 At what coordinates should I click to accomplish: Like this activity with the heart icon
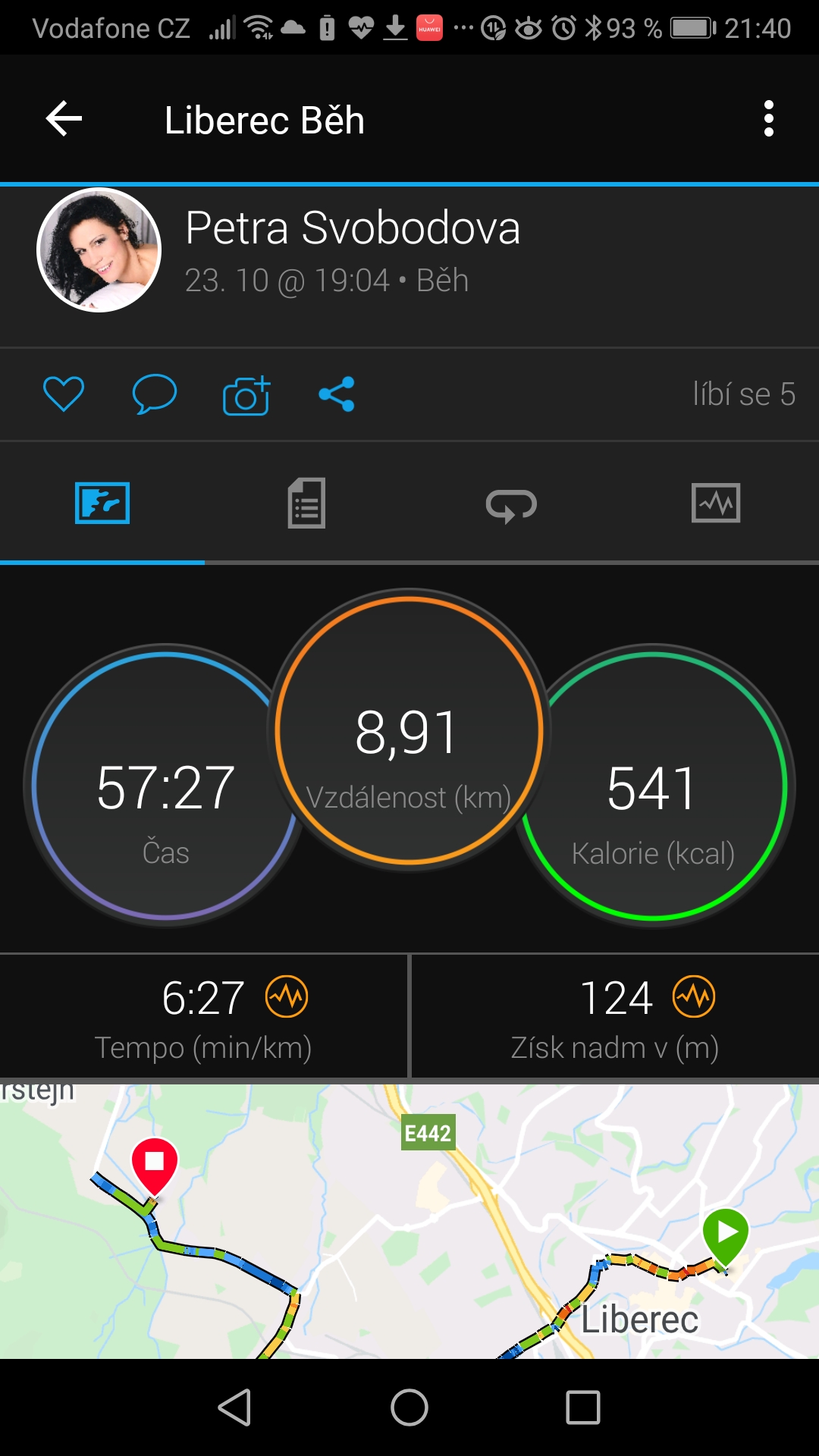coord(64,394)
